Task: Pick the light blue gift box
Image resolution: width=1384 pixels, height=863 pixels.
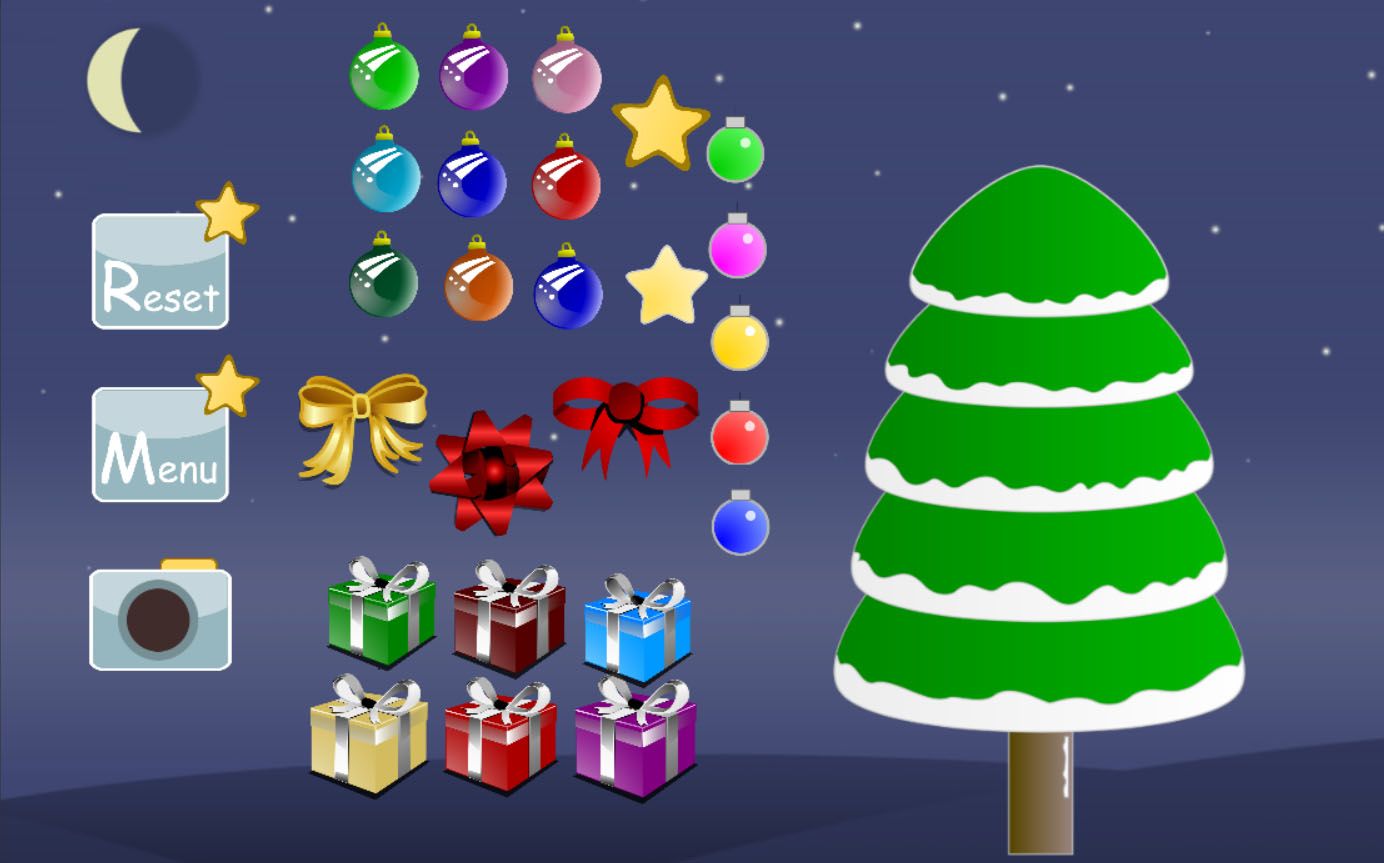Action: (637, 632)
